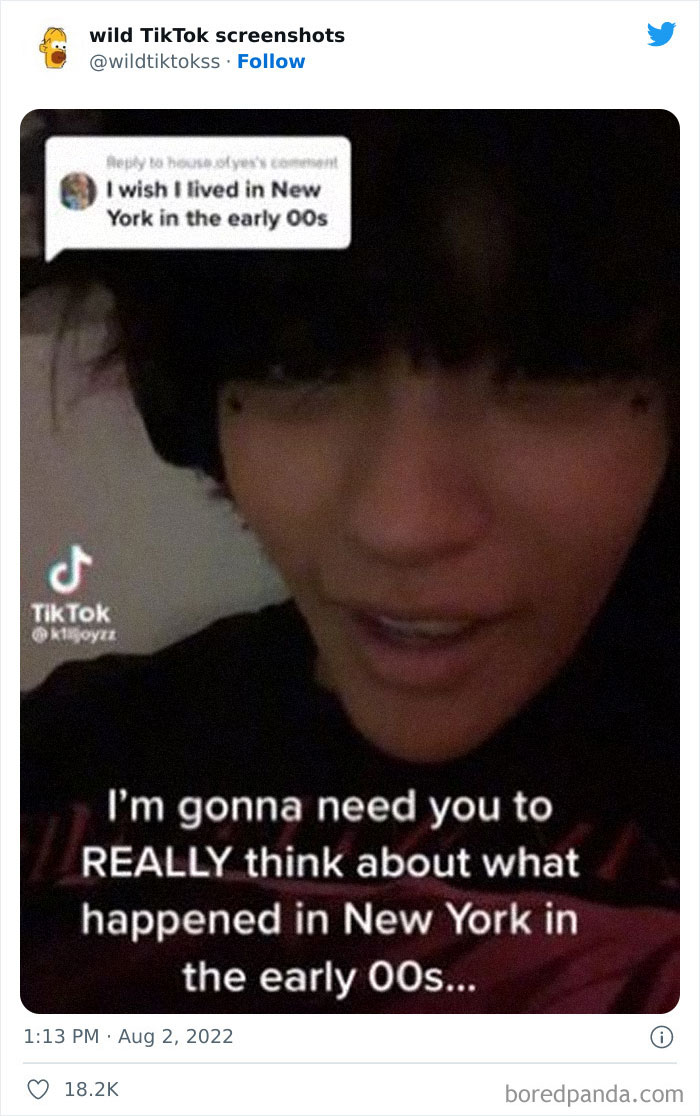Open the Twitter info icon
Viewport: 700px width, 1116px height.
662,1037
